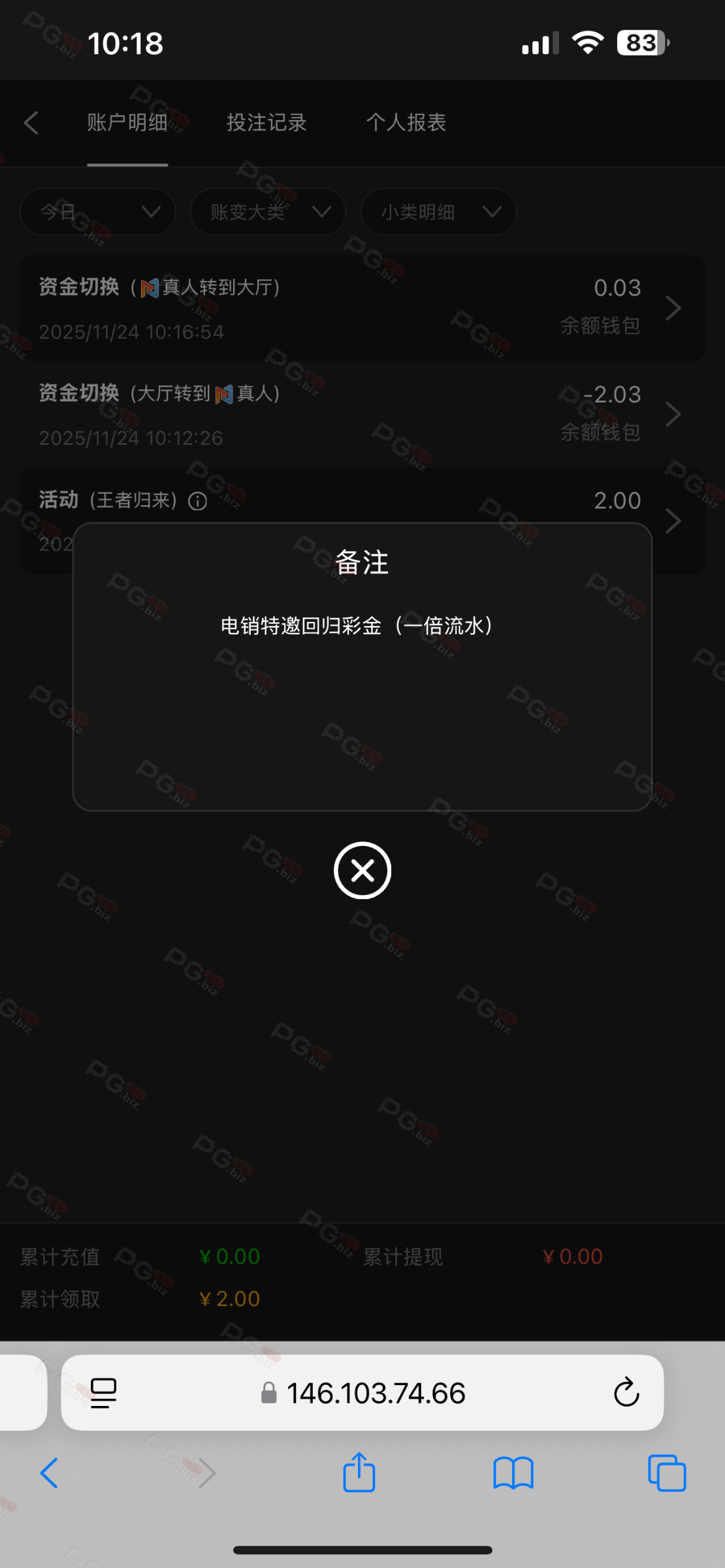Image resolution: width=725 pixels, height=1568 pixels.
Task: Expand the 今日 date dropdown
Action: point(98,212)
